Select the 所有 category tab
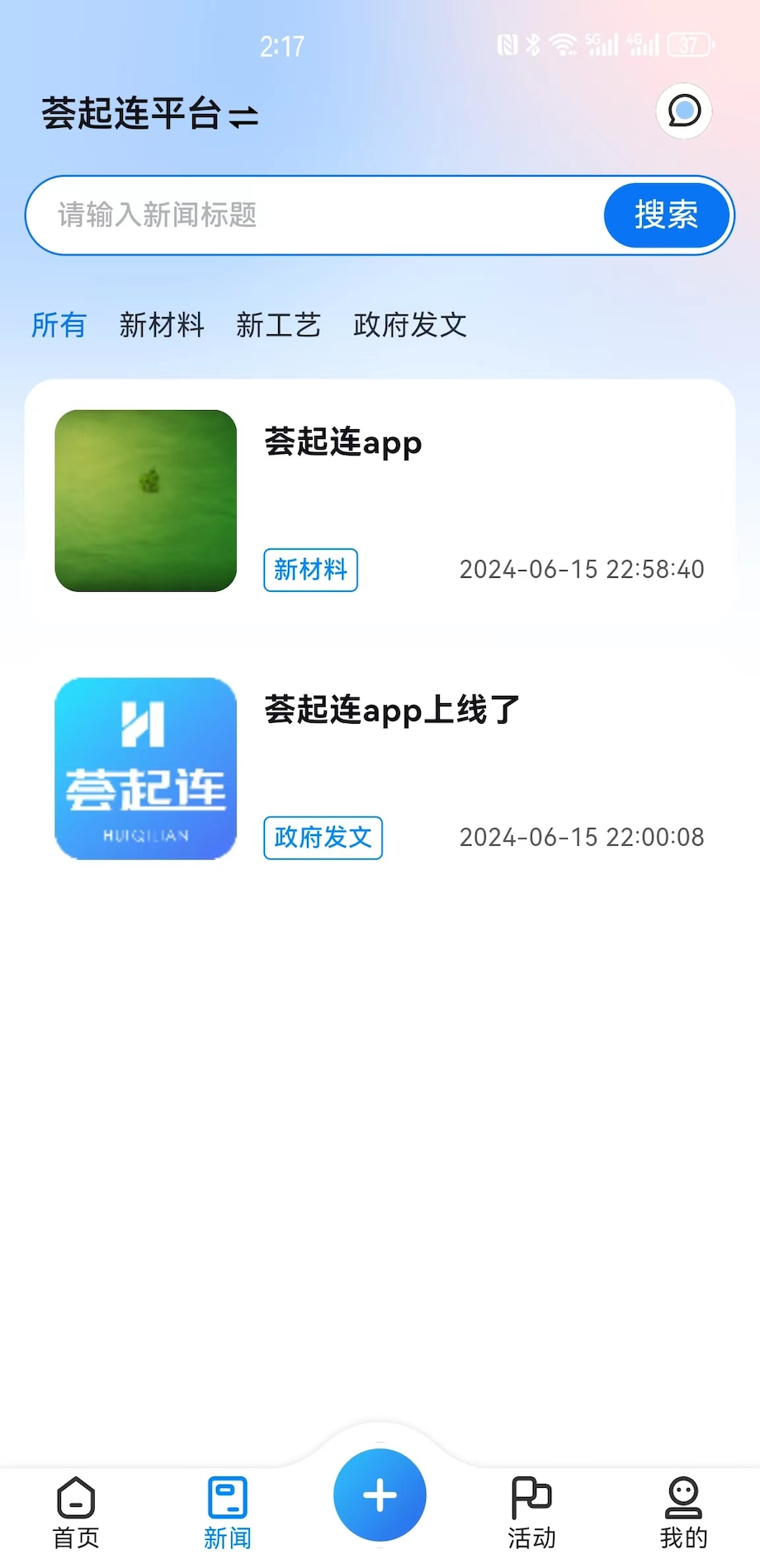Image resolution: width=760 pixels, height=1568 pixels. coord(59,325)
